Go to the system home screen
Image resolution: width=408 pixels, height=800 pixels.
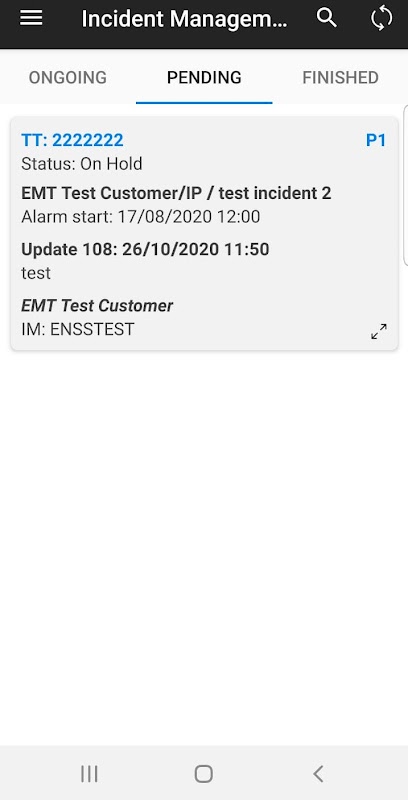coord(203,773)
